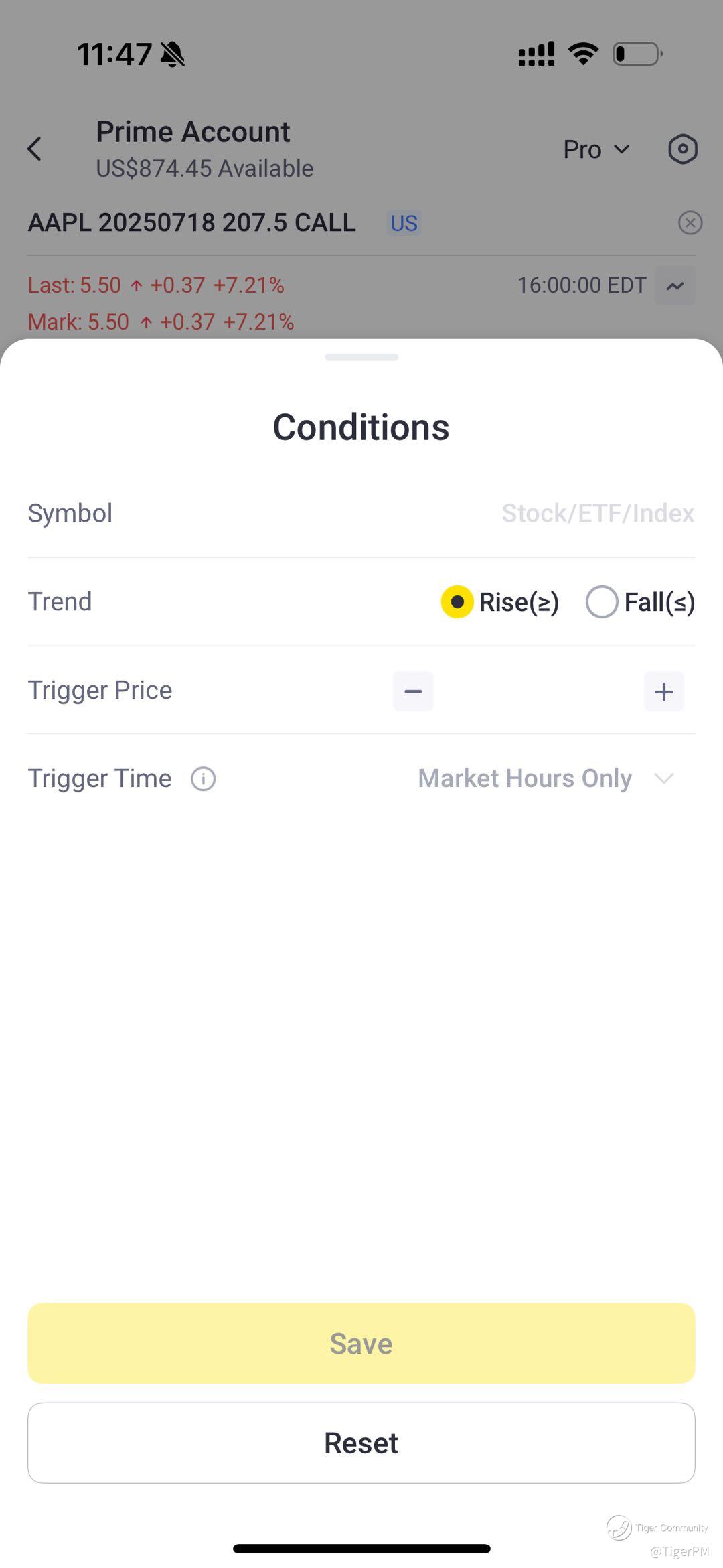
Task: Reset the conditions form
Action: [x=361, y=1443]
